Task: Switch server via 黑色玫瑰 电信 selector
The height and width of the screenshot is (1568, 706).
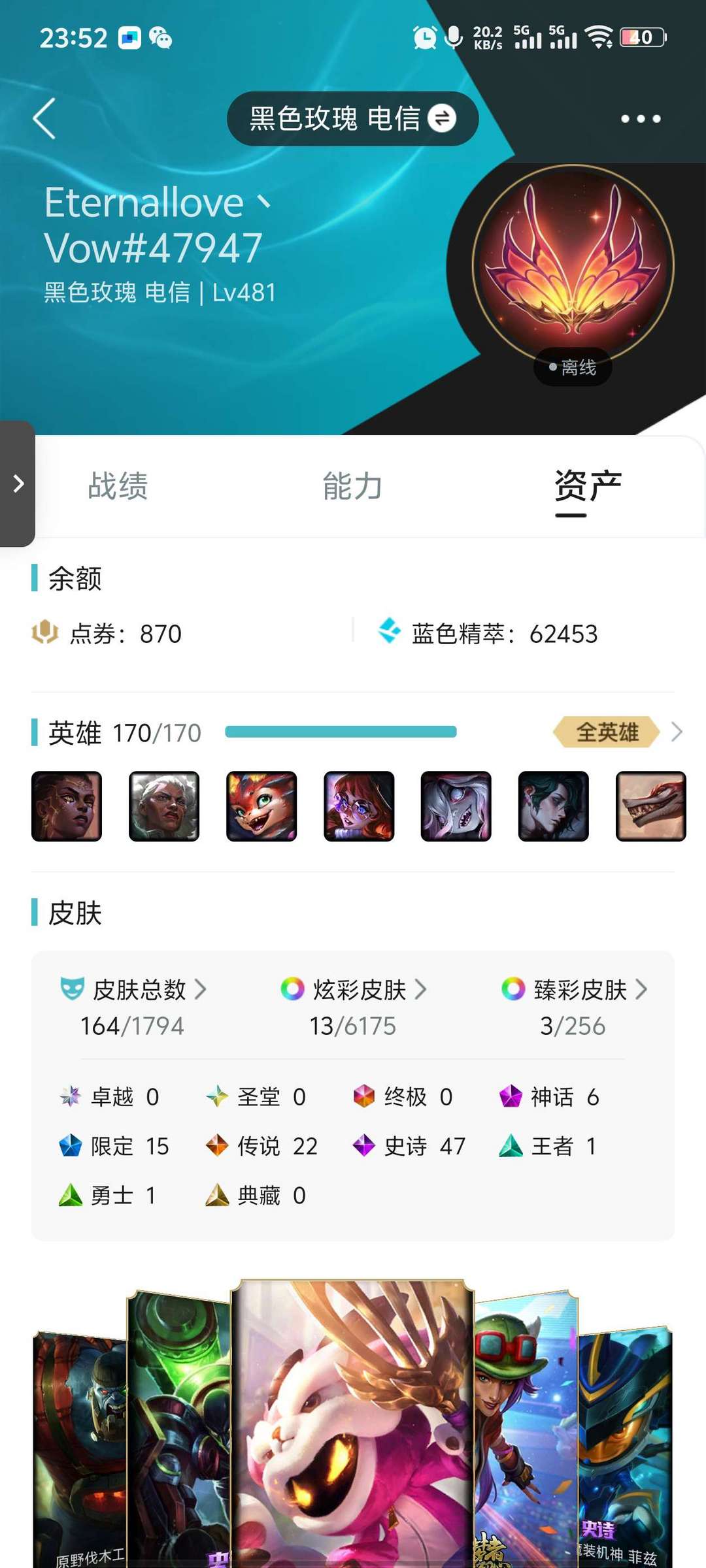Action: pyautogui.click(x=352, y=119)
